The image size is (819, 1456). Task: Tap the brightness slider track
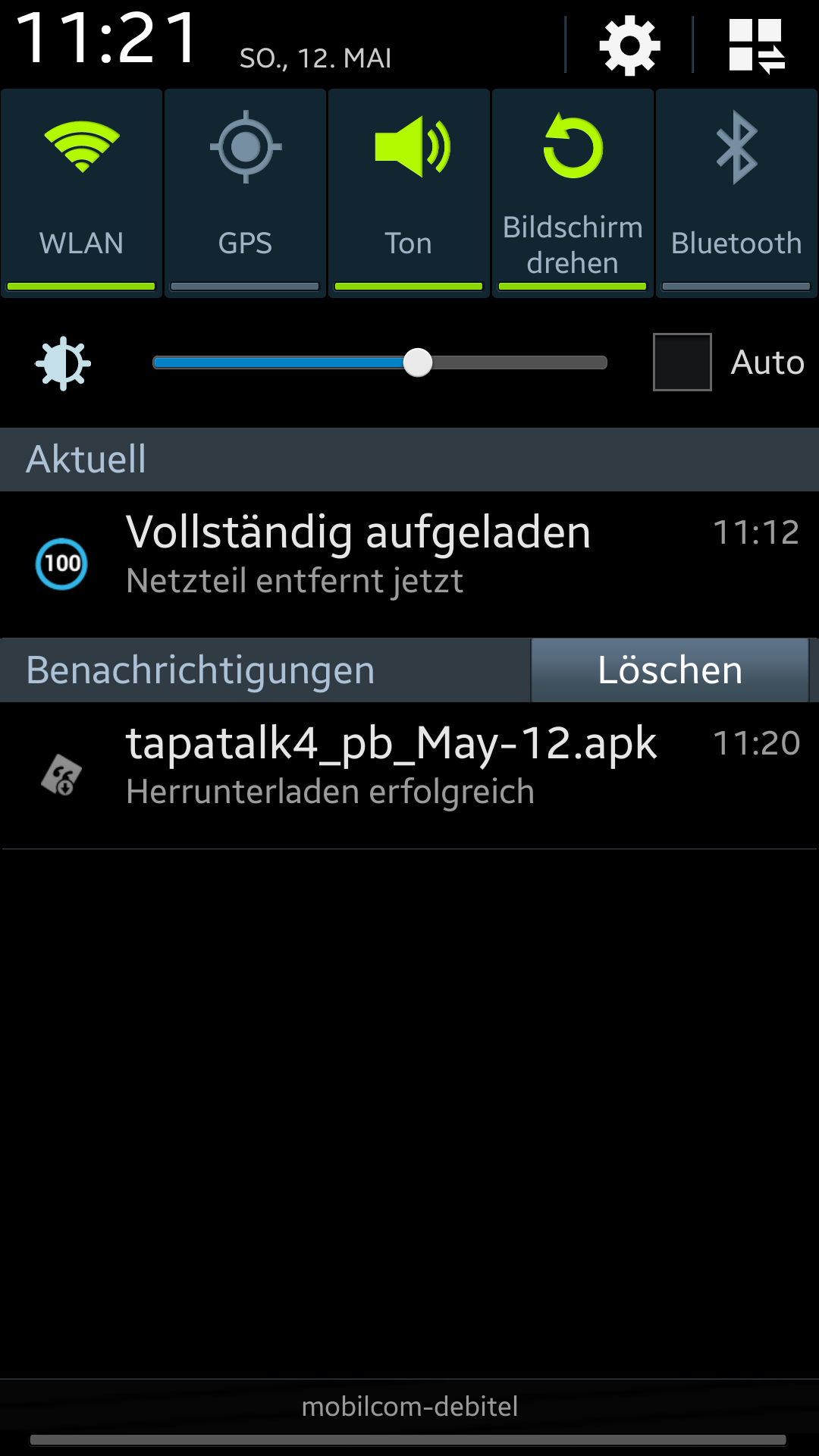380,362
